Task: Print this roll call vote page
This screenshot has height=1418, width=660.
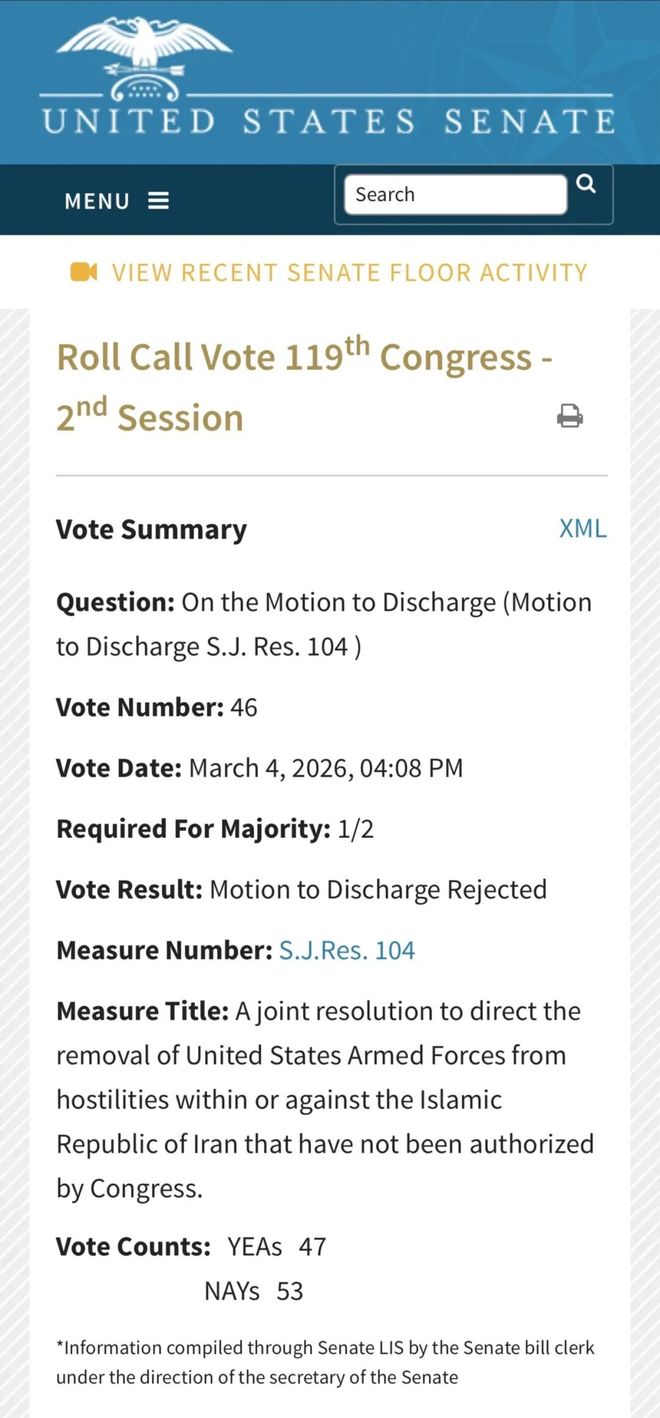Action: 570,416
